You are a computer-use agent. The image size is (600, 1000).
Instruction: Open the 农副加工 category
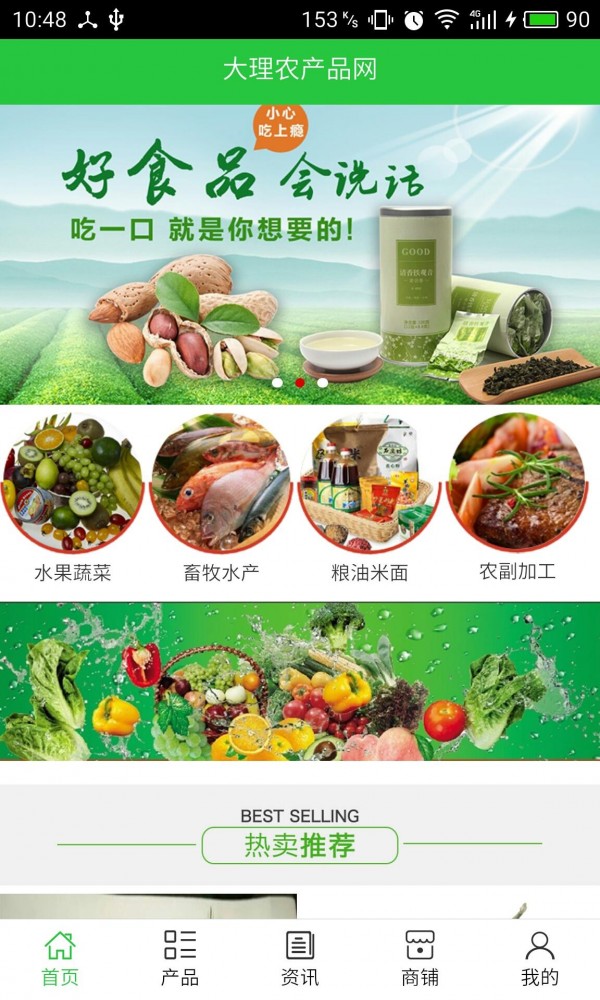pos(517,495)
